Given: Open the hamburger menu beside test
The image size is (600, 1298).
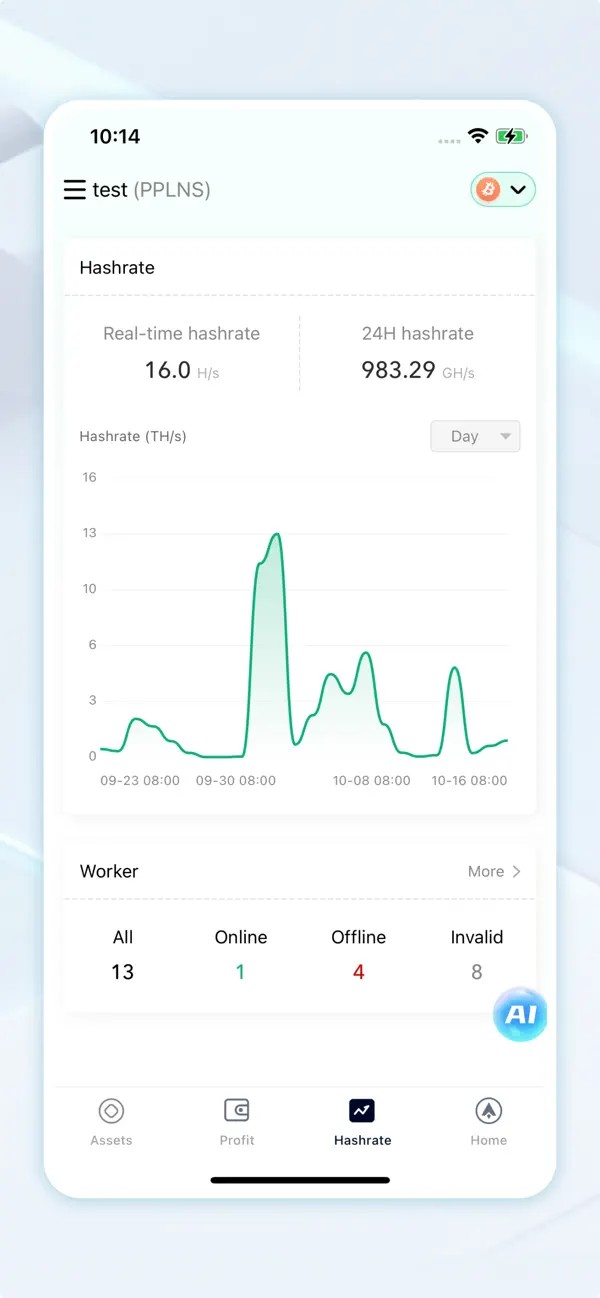Looking at the screenshot, I should [x=75, y=190].
